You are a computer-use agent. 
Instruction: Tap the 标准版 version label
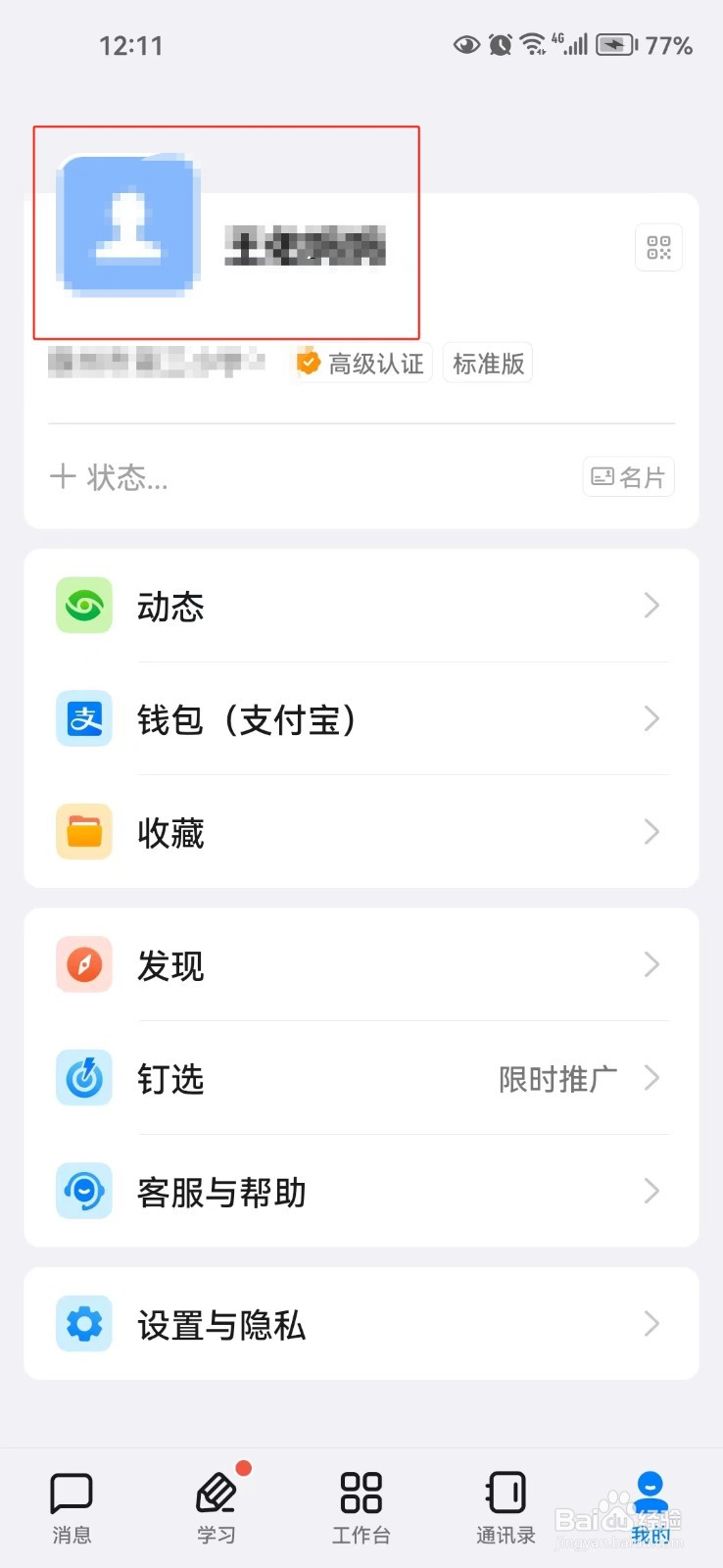pyautogui.click(x=487, y=362)
